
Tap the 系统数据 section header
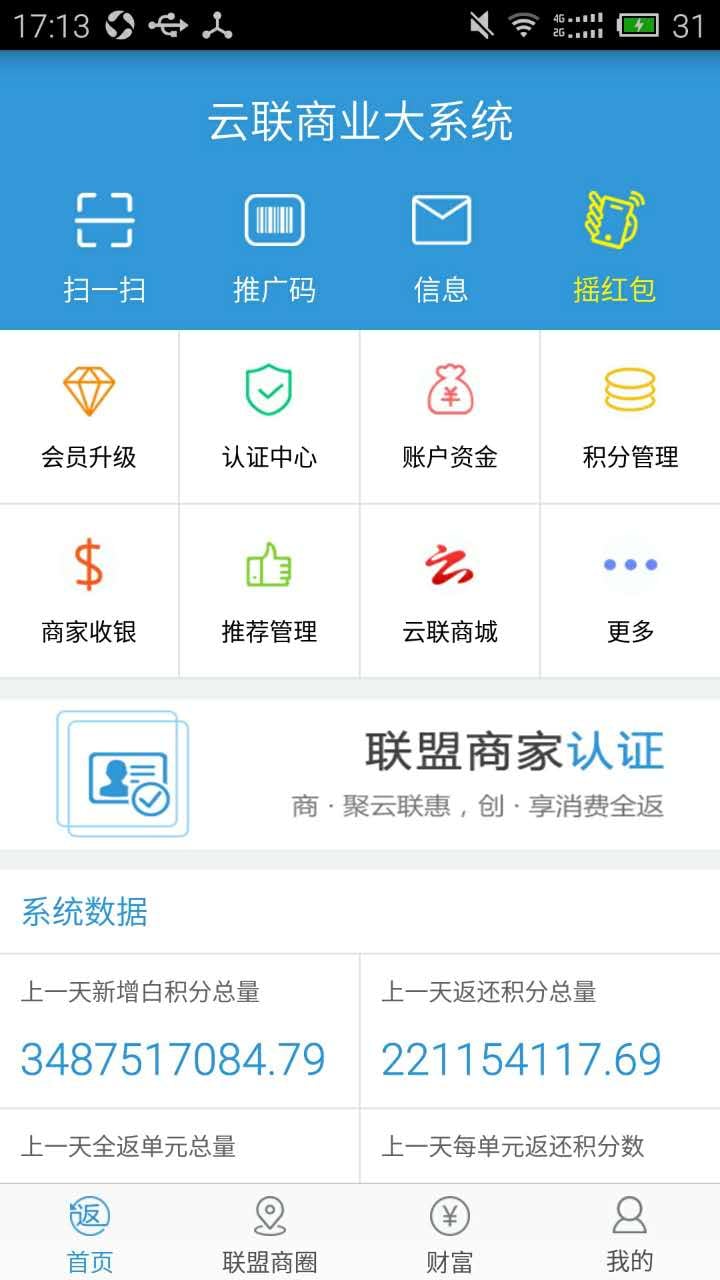click(x=84, y=911)
